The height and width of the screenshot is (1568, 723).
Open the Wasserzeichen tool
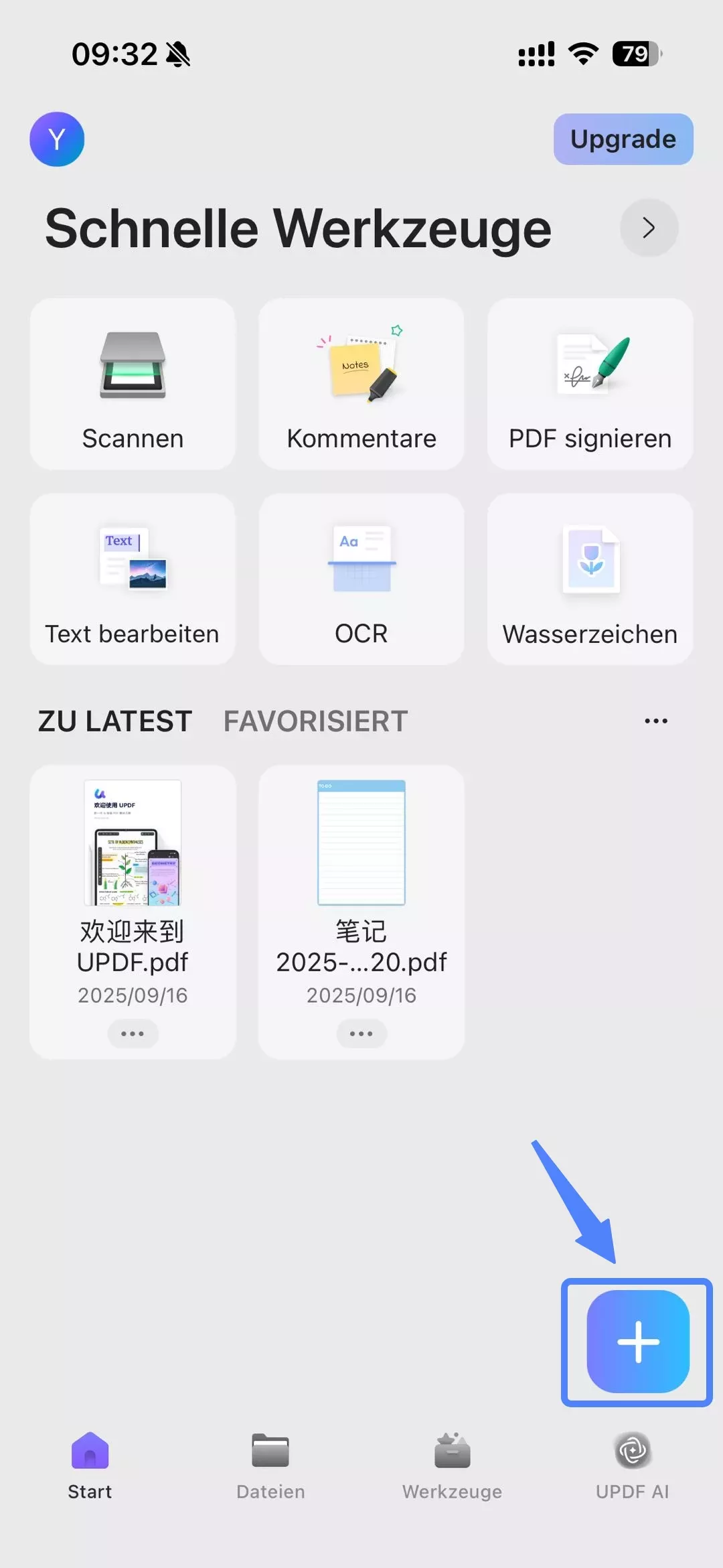[x=589, y=579]
